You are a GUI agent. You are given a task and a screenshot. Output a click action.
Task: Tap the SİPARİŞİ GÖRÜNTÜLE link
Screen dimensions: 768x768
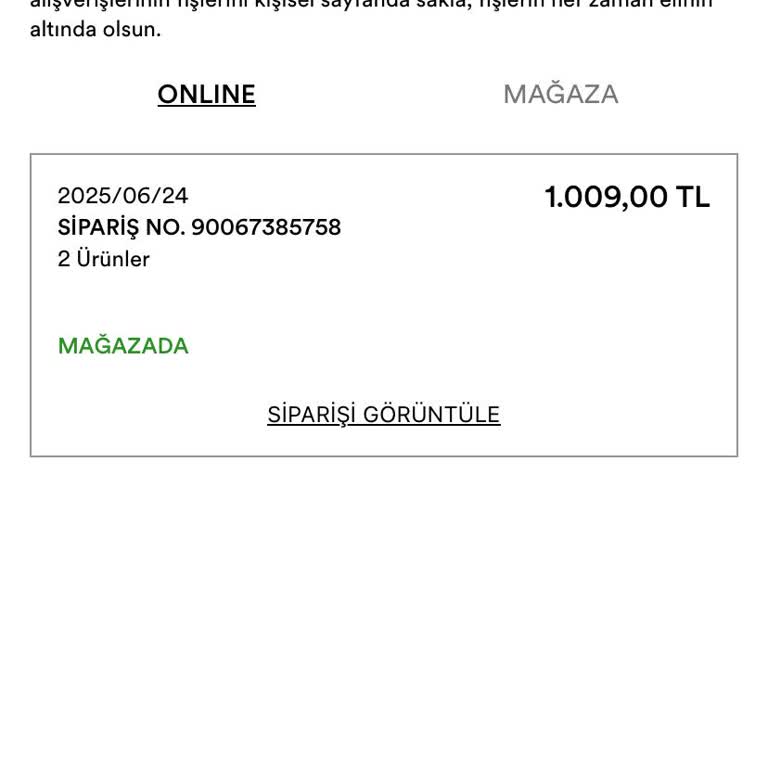pyautogui.click(x=383, y=415)
